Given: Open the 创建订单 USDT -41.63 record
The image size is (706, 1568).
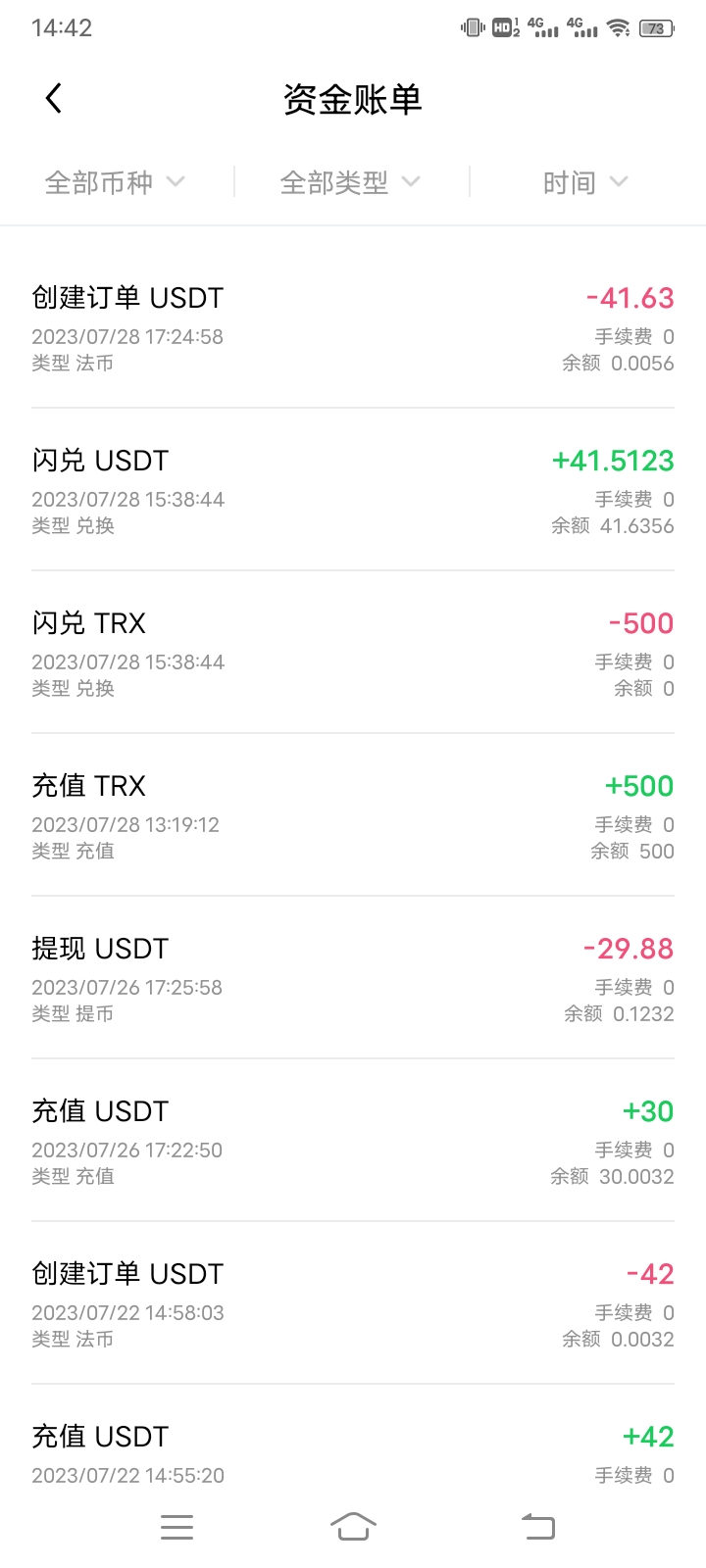Looking at the screenshot, I should (x=353, y=328).
